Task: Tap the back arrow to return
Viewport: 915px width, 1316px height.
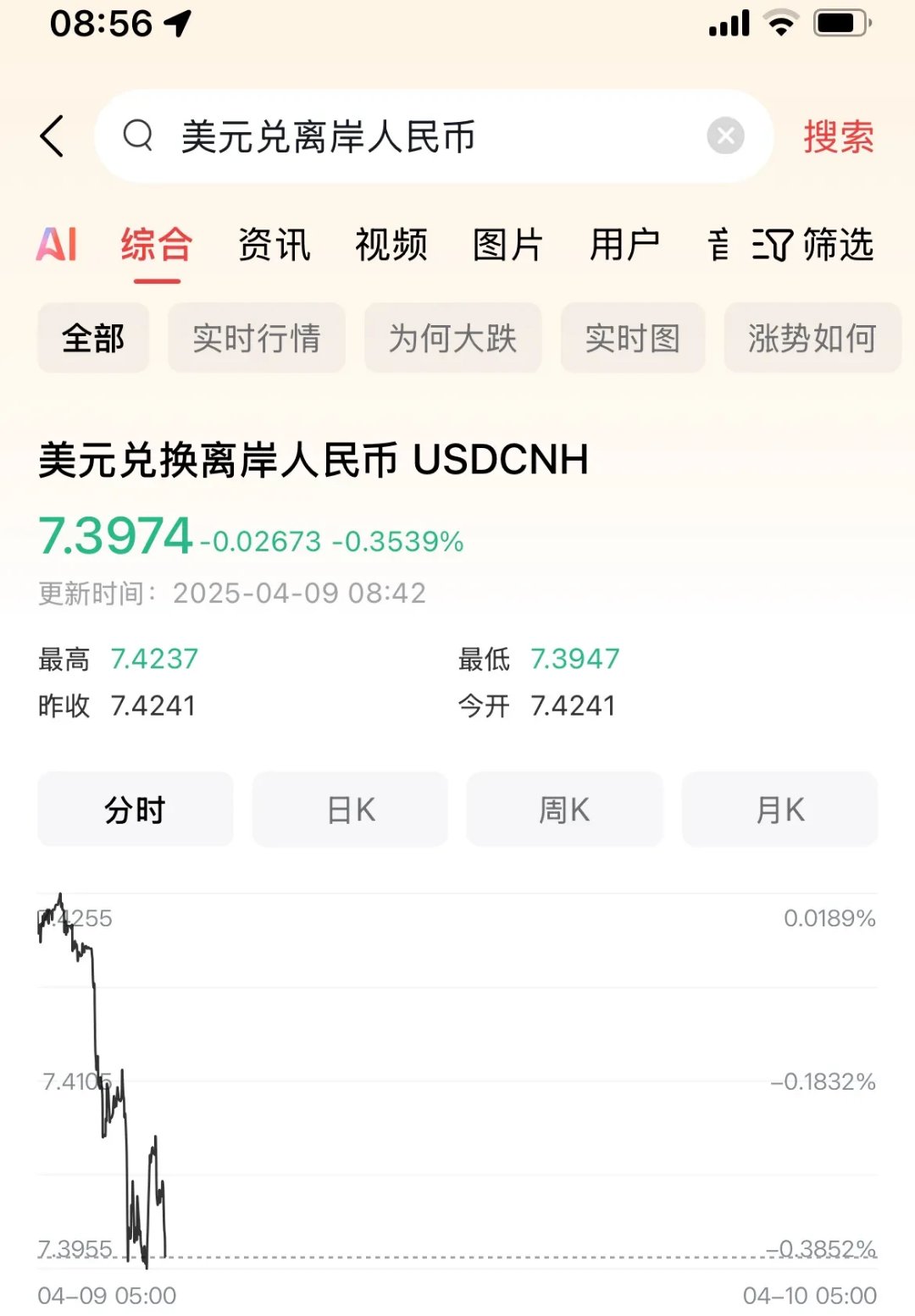Action: pyautogui.click(x=53, y=136)
